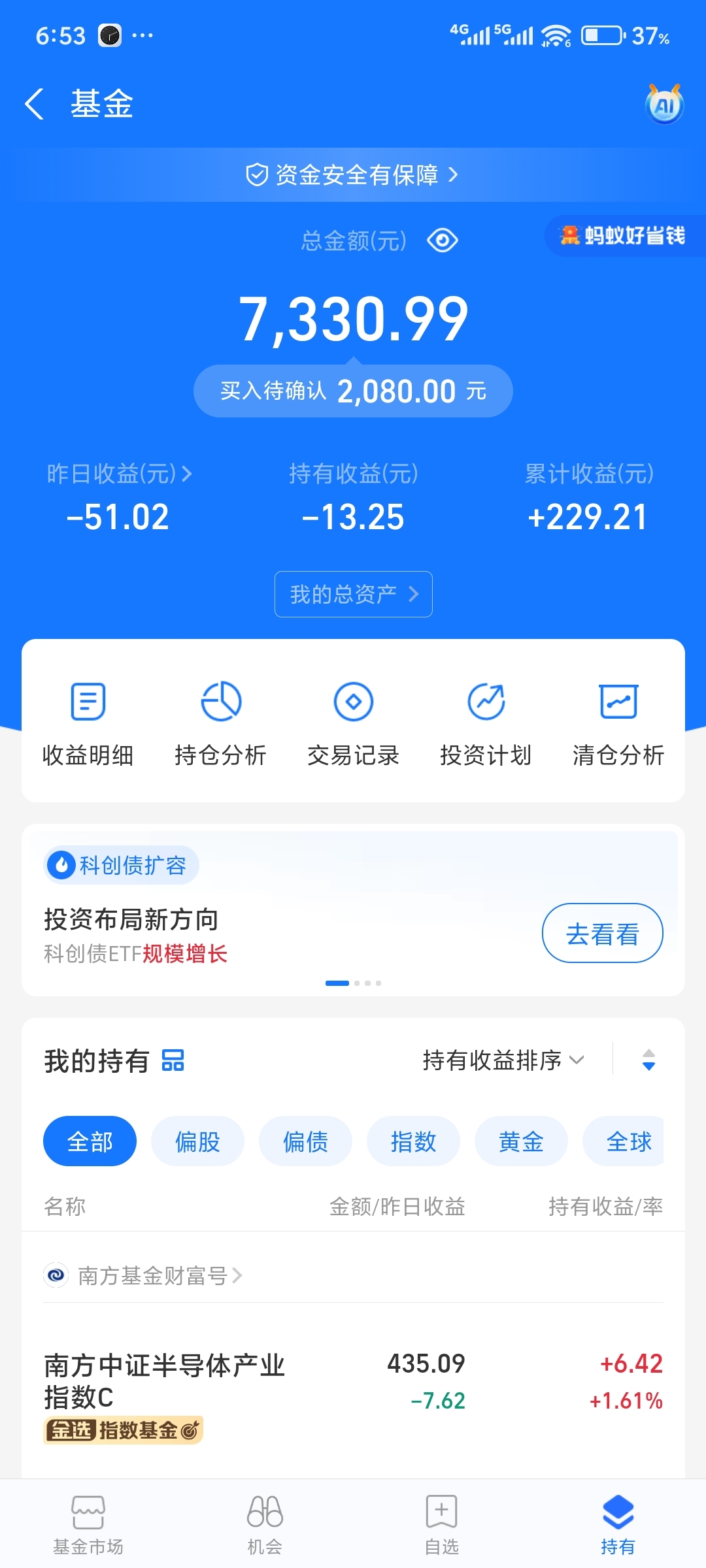Open the AI assistant icon
The width and height of the screenshot is (706, 1568).
[x=664, y=105]
